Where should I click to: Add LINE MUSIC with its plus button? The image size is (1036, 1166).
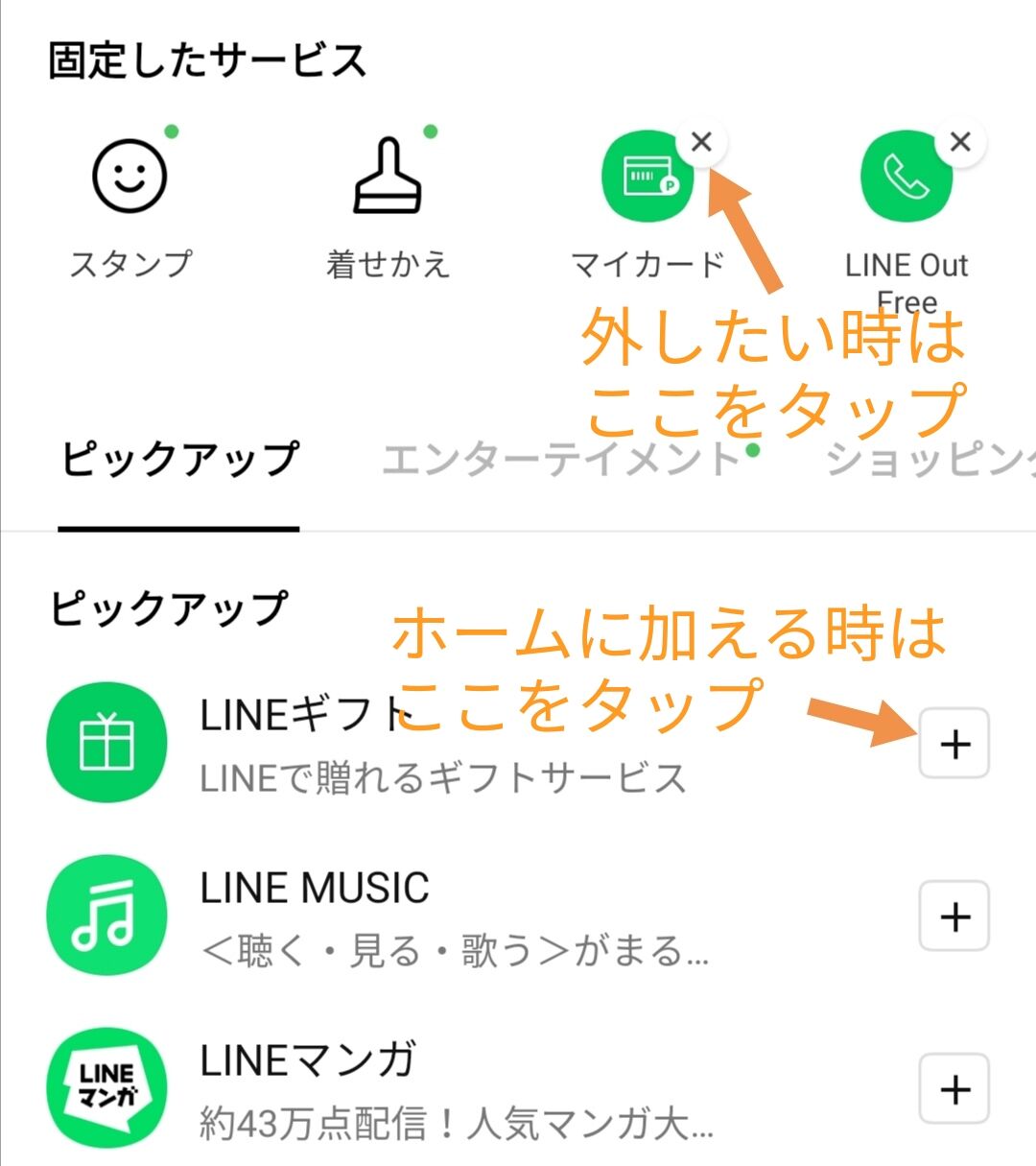point(954,916)
